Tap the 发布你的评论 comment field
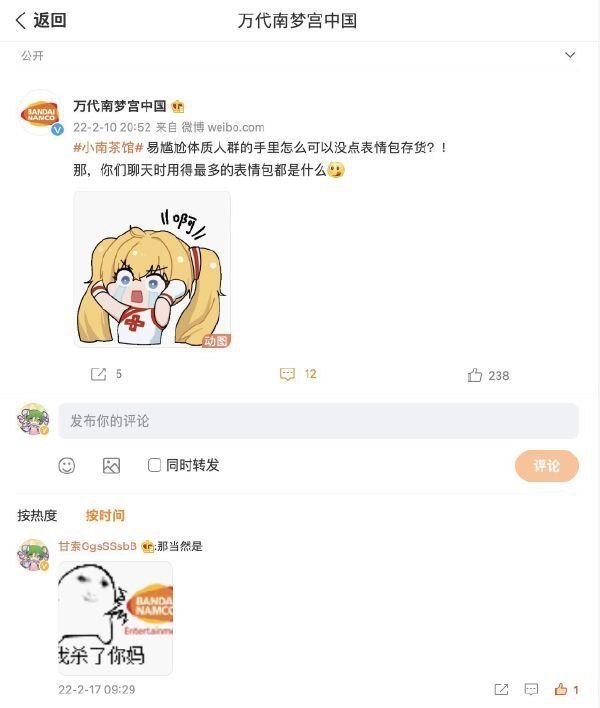 (x=318, y=421)
